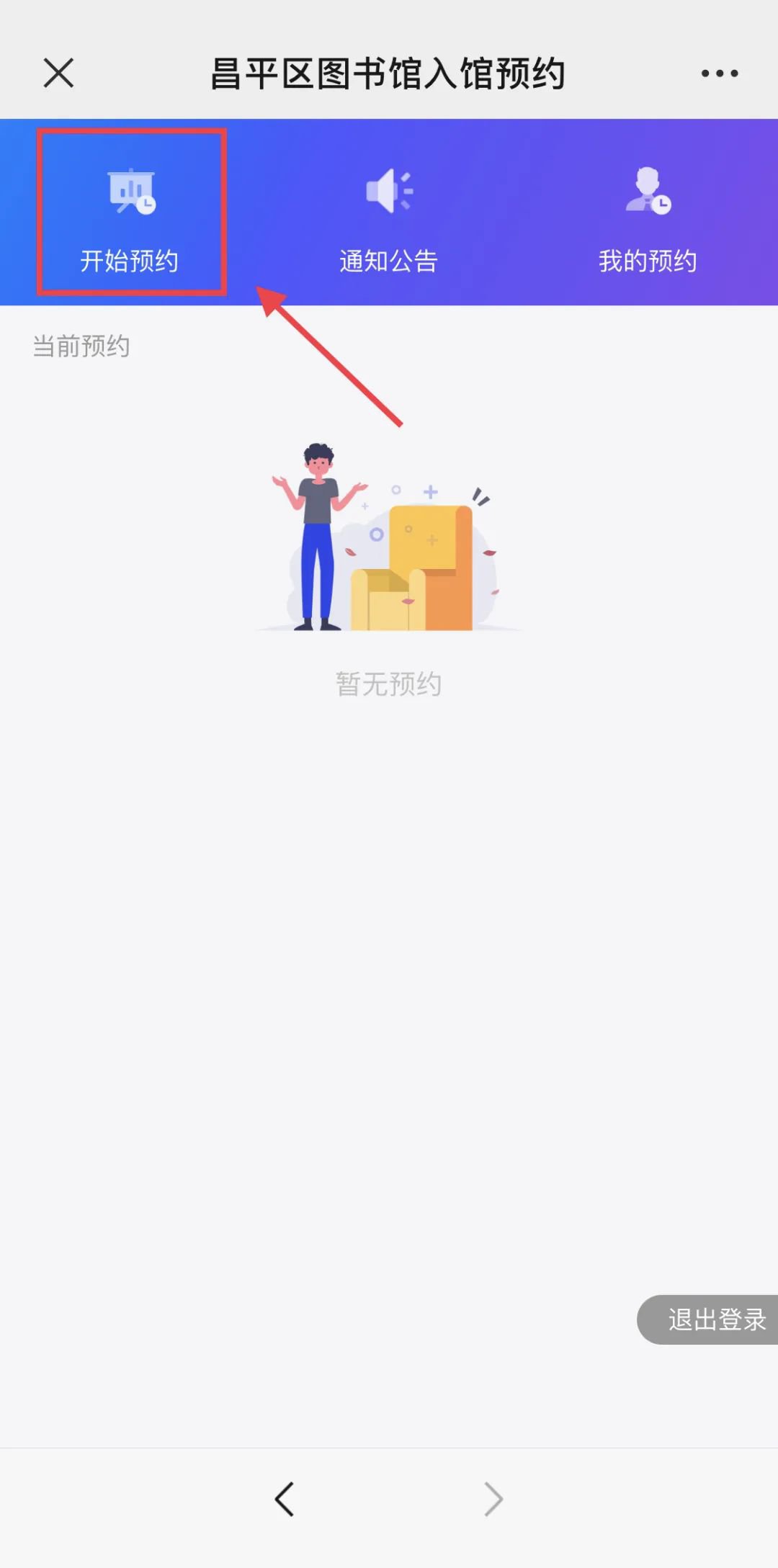Open the three-dot more options menu
Image resolution: width=778 pixels, height=1568 pixels.
(x=720, y=73)
